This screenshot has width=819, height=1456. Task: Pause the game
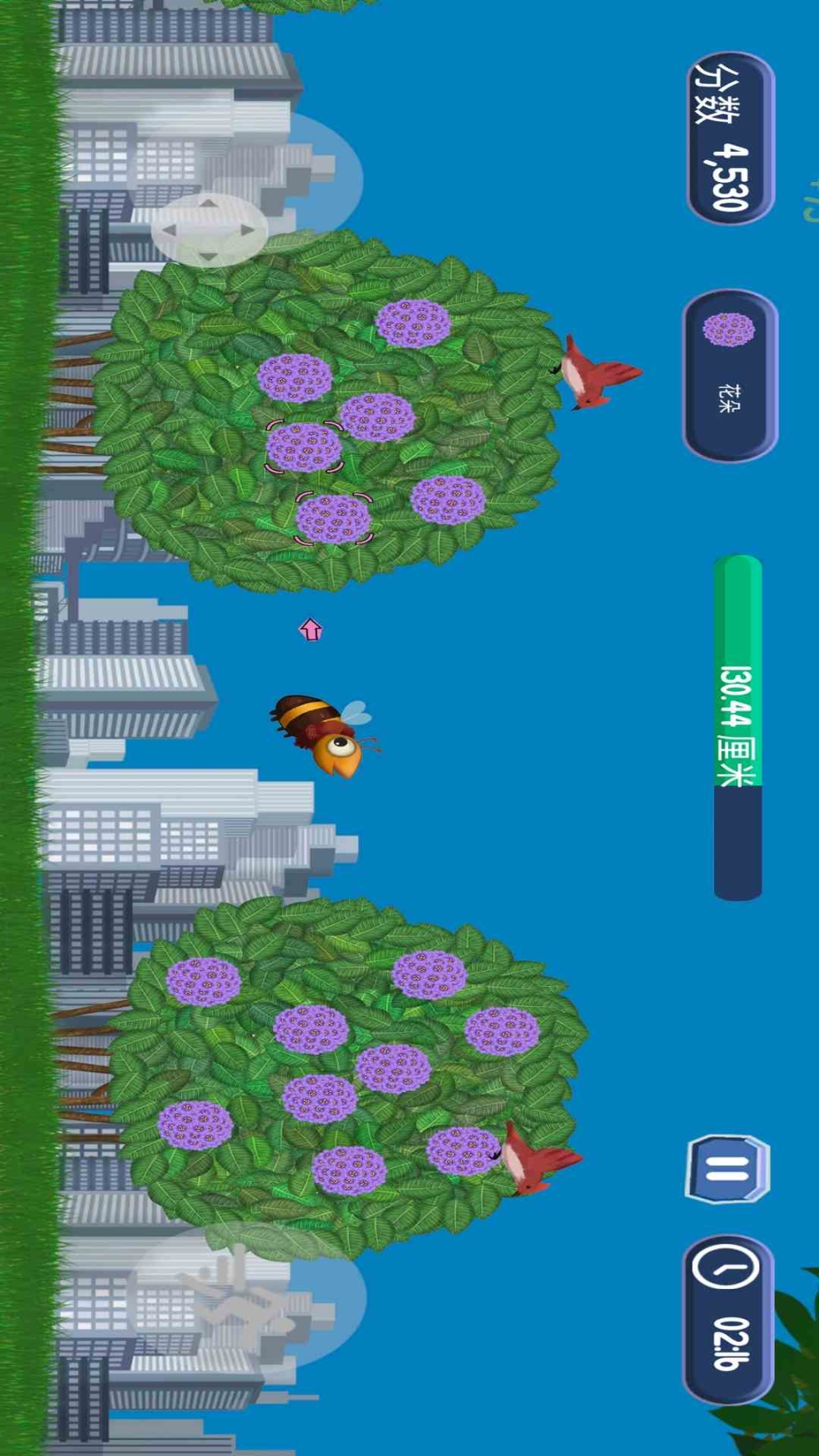[x=727, y=1168]
